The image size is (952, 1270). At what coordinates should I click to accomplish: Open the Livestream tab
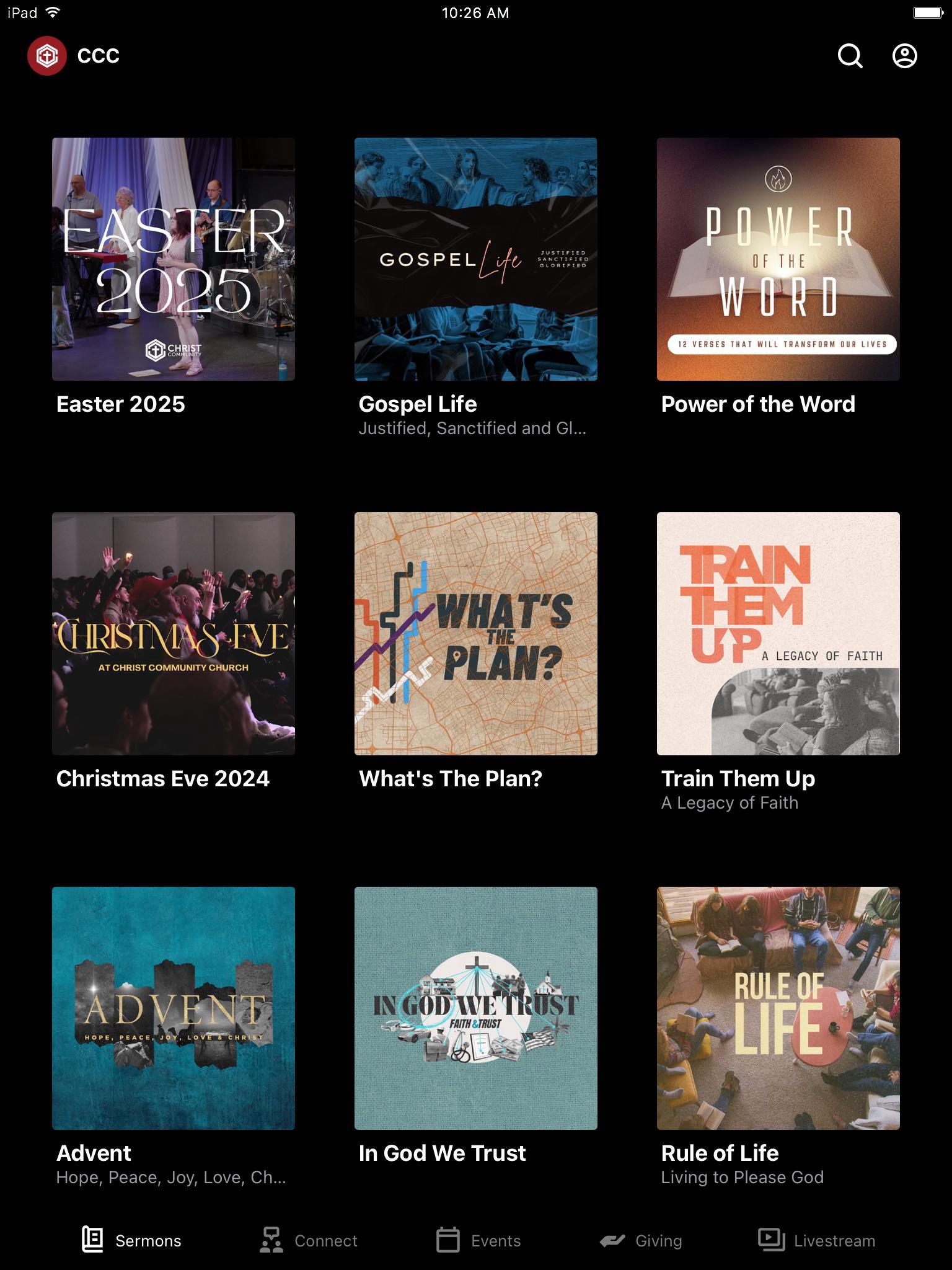click(816, 1240)
